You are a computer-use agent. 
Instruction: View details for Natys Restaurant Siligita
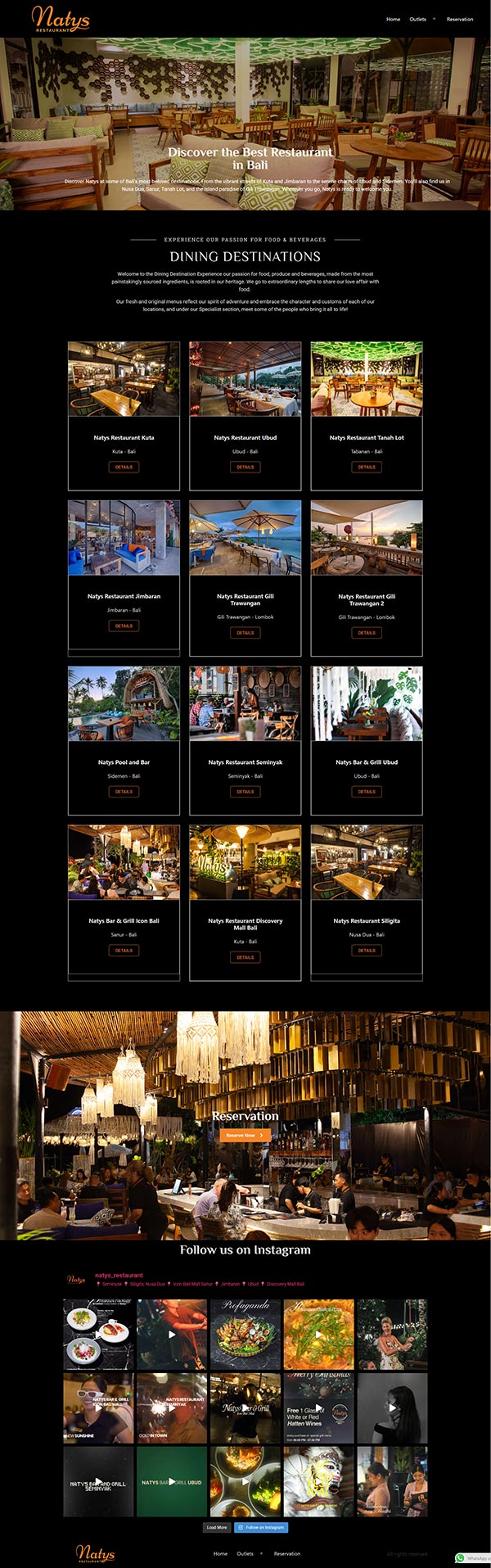click(367, 951)
